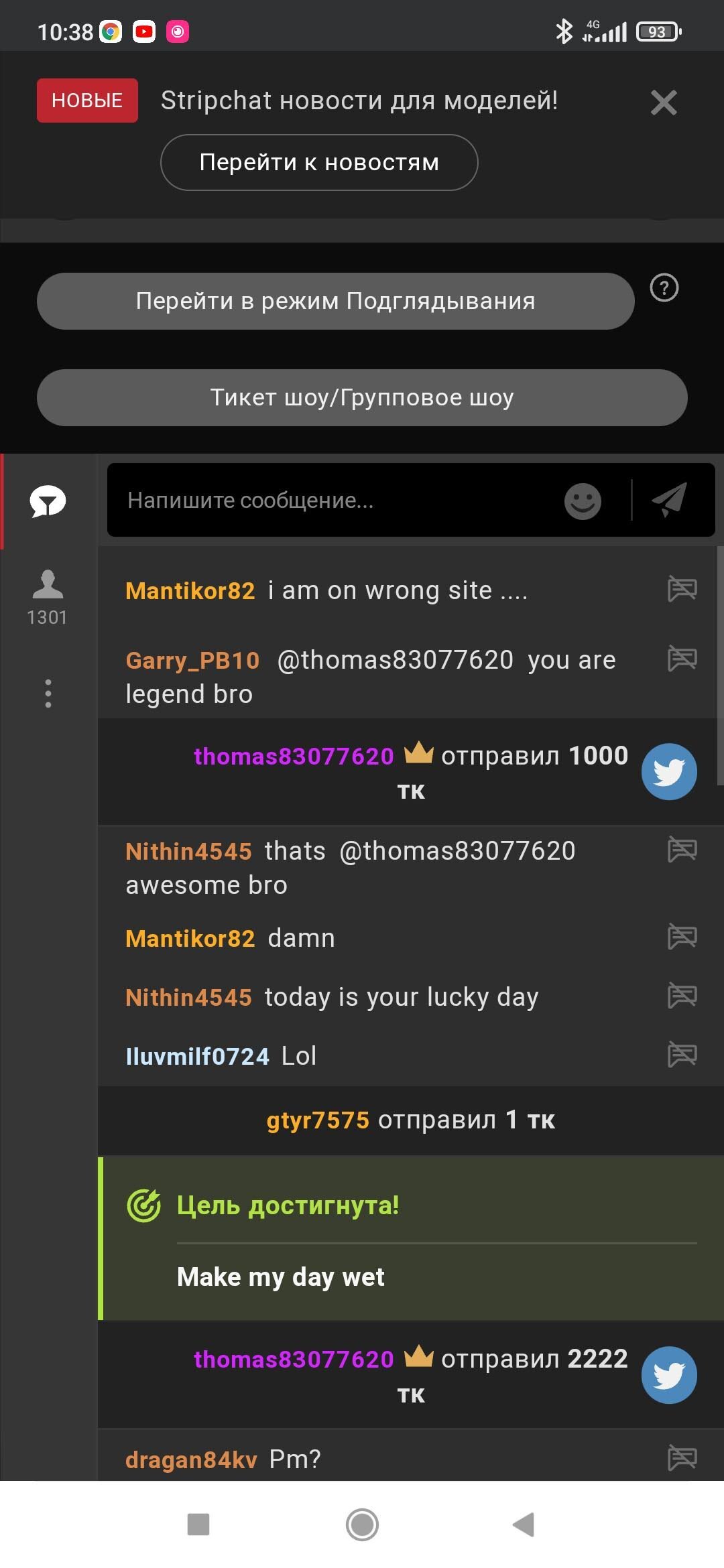
Task: Share the 2222 tk tip on Twitter
Action: (668, 1374)
